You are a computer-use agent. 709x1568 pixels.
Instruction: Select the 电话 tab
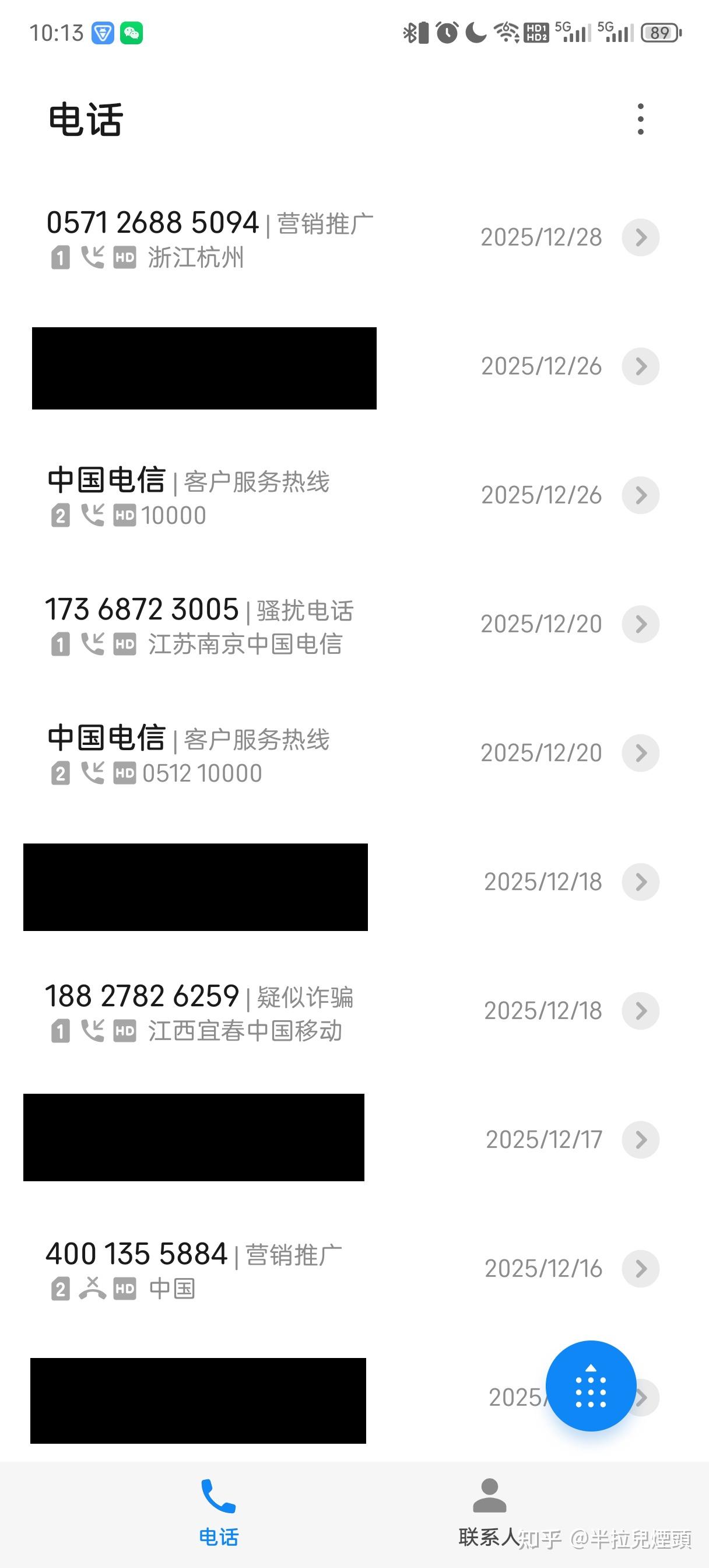point(219,1511)
